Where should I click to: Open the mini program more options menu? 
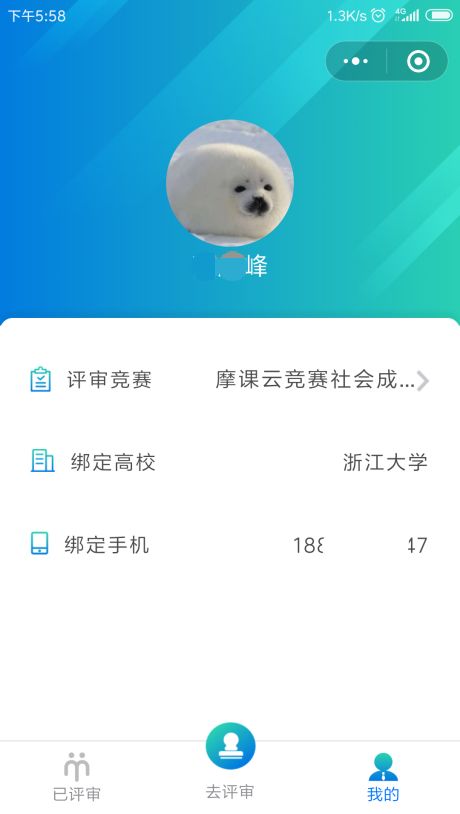pyautogui.click(x=356, y=61)
